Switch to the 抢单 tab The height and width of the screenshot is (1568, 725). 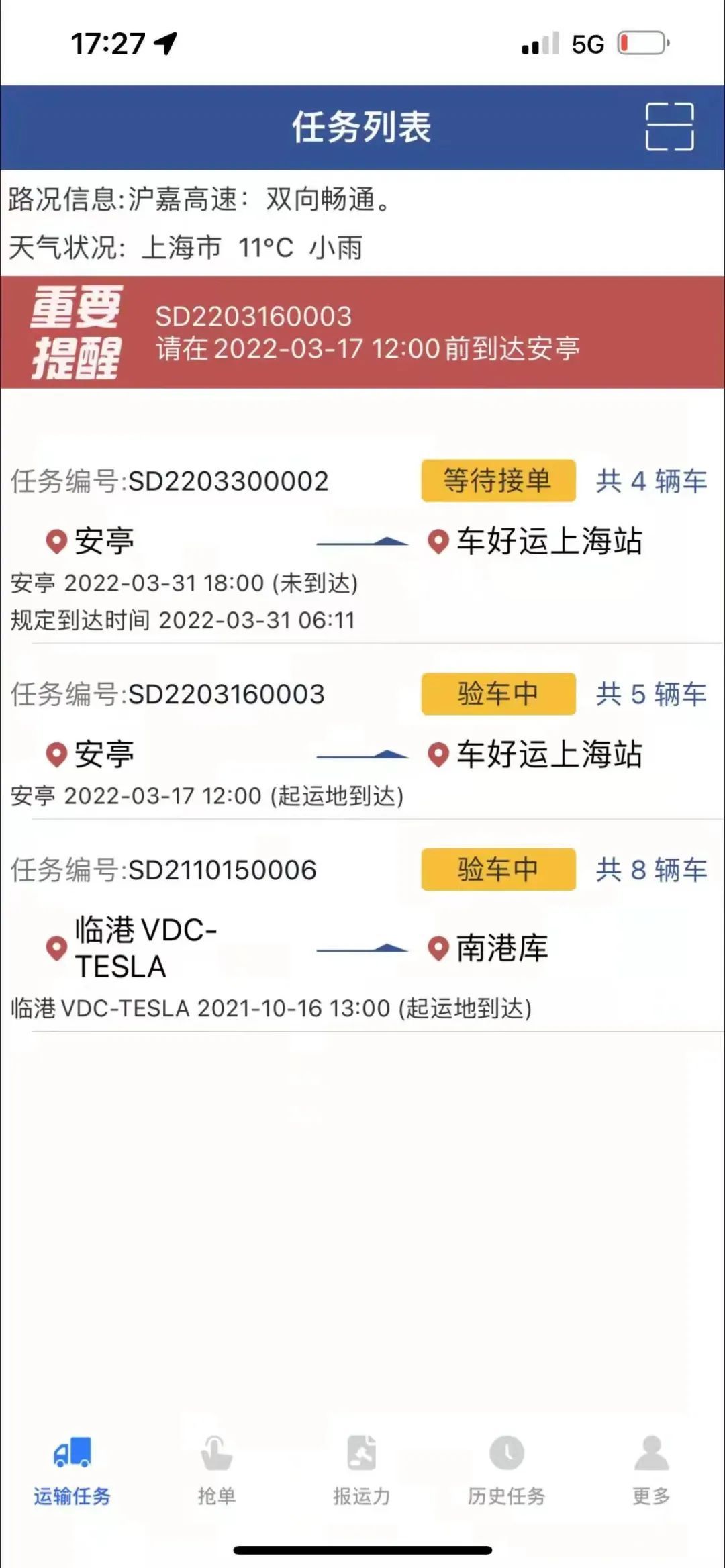[217, 1470]
